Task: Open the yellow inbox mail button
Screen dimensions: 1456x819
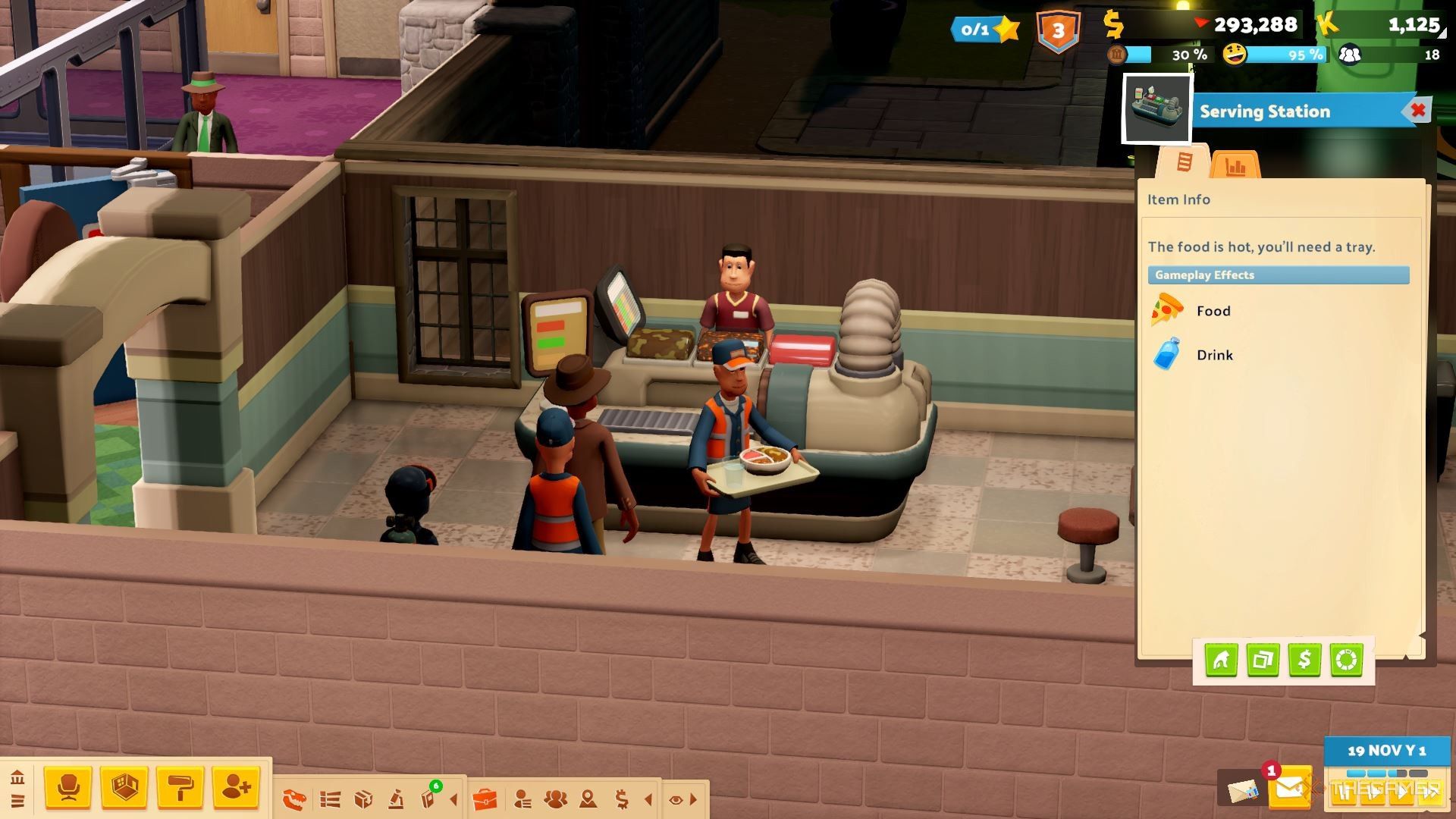Action: coord(1288,789)
